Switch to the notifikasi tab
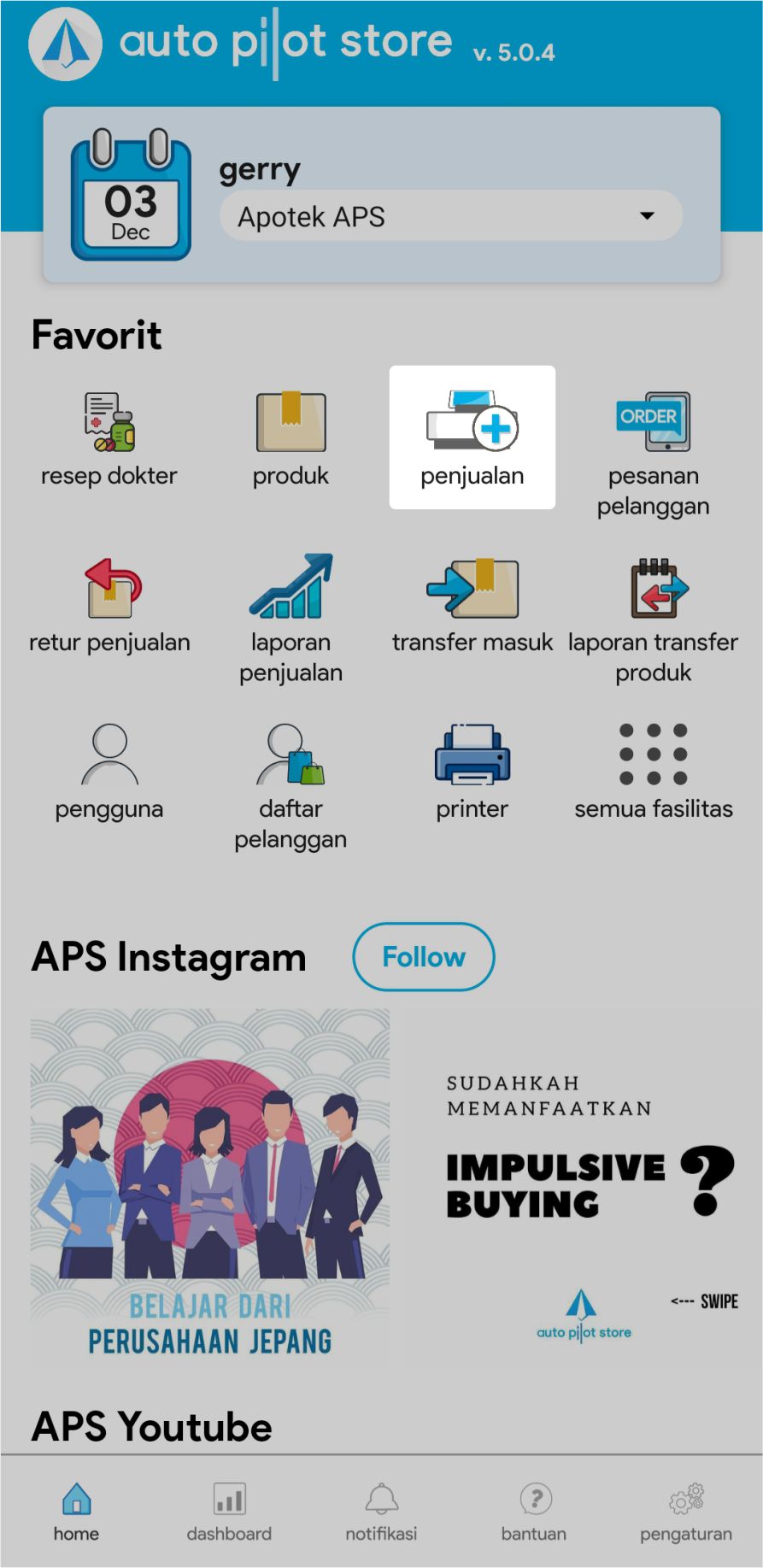763x1568 pixels. click(381, 1512)
